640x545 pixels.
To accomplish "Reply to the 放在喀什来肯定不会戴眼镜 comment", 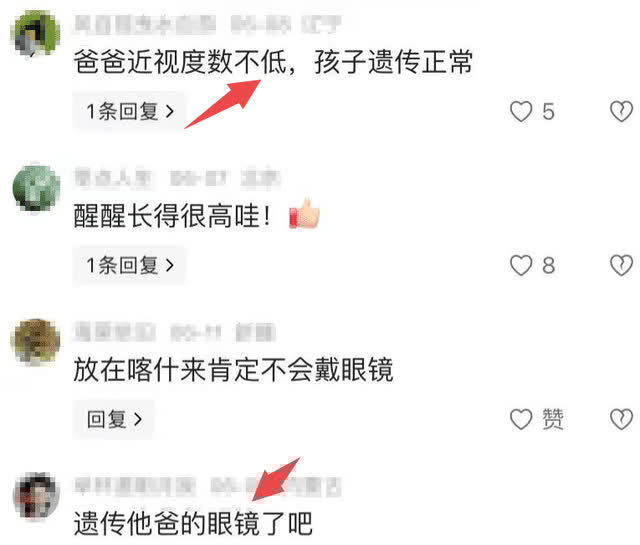I will pyautogui.click(x=114, y=419).
